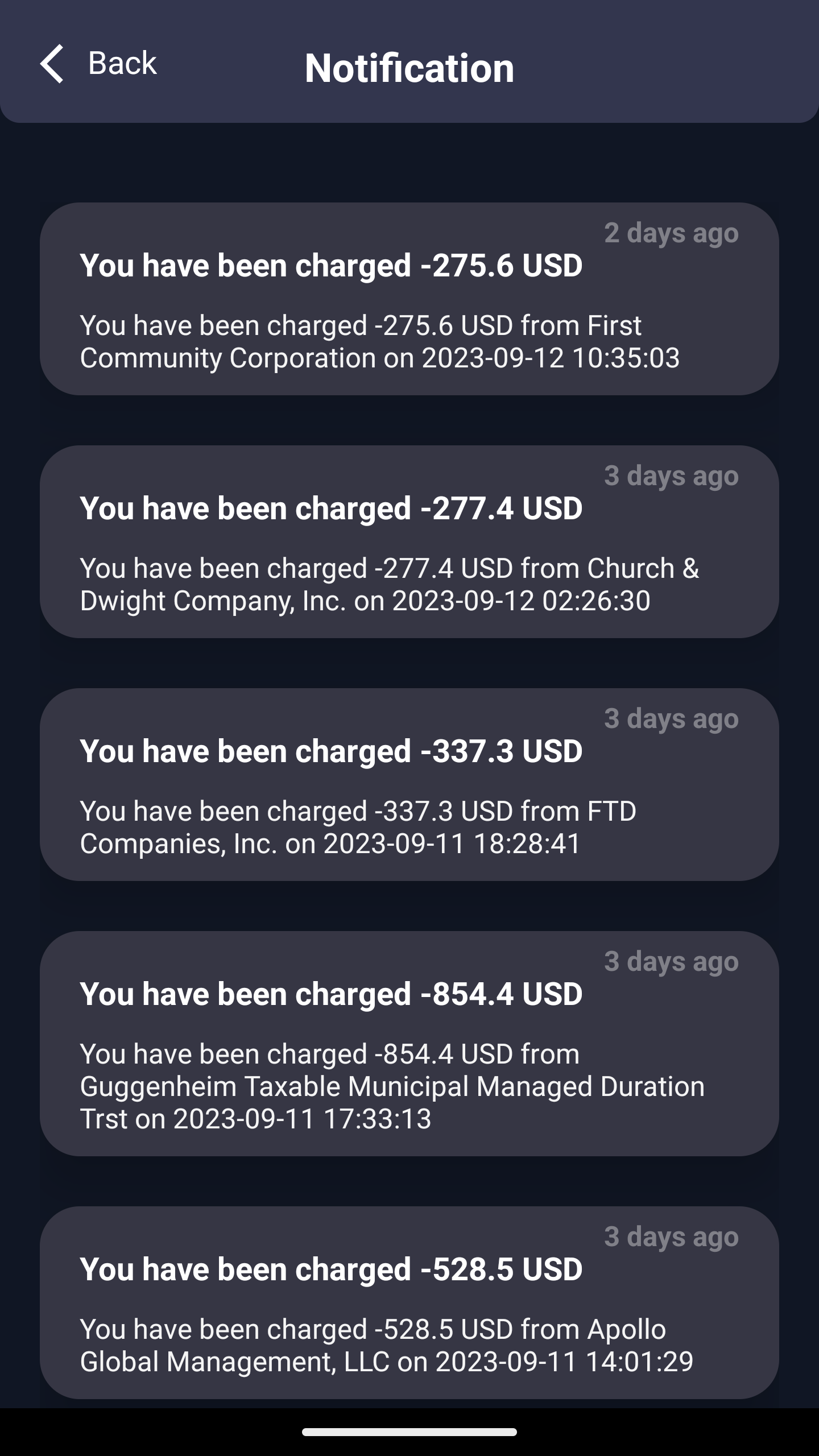
Task: Open the First Community Corporation charge notification
Action: coord(409,299)
